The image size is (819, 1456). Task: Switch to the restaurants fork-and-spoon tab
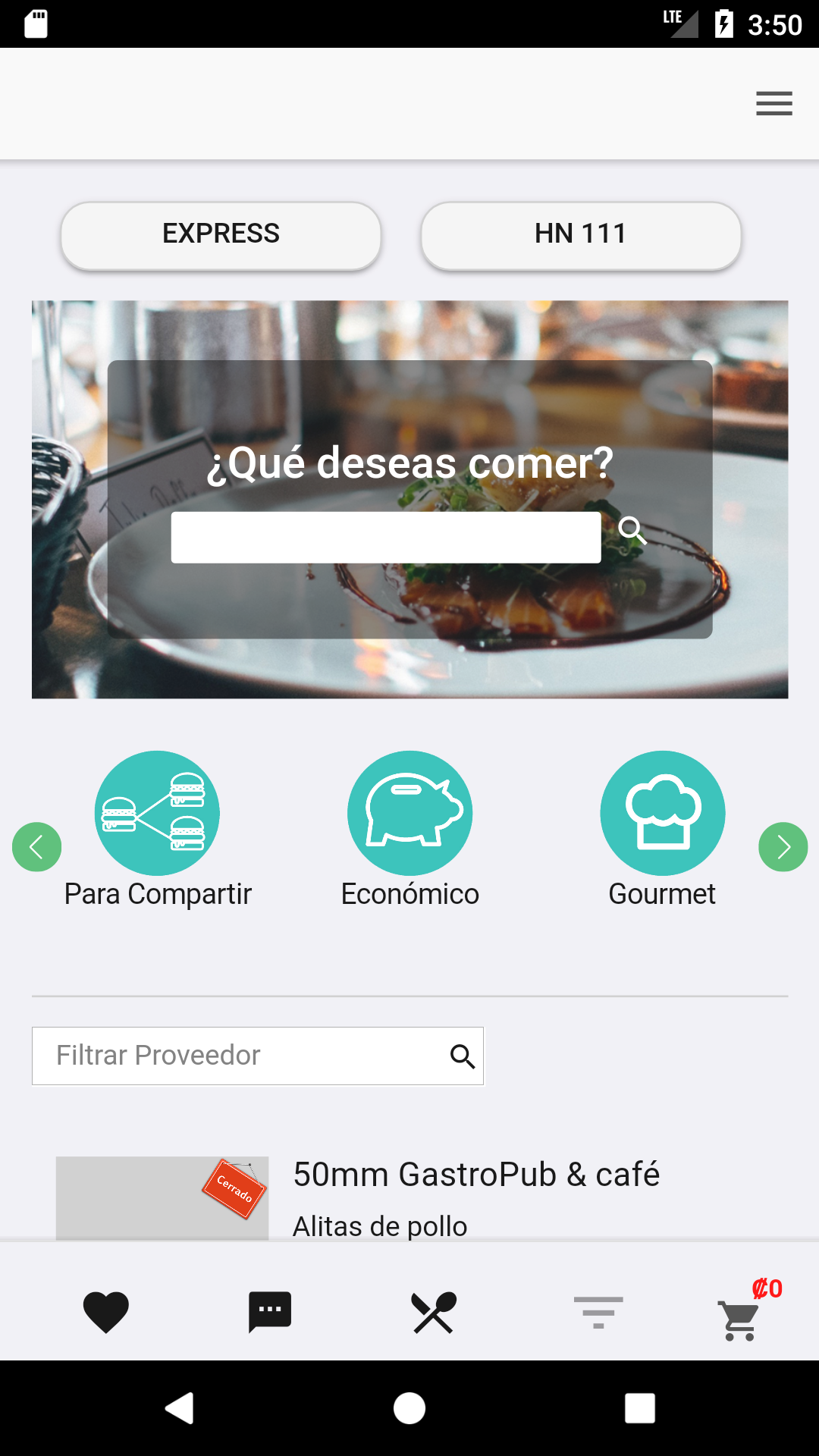tap(434, 1312)
